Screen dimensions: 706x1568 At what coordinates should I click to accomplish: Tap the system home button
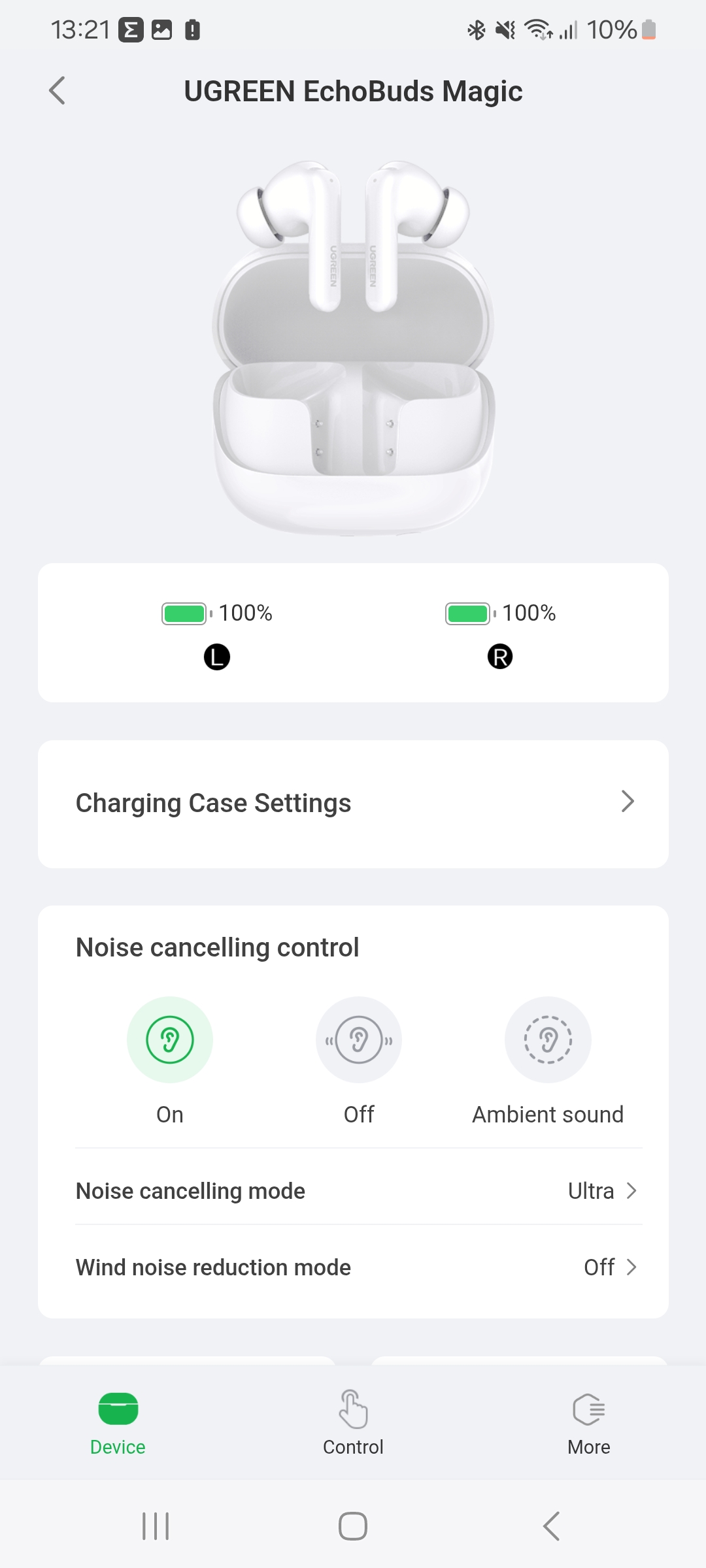click(x=353, y=1526)
